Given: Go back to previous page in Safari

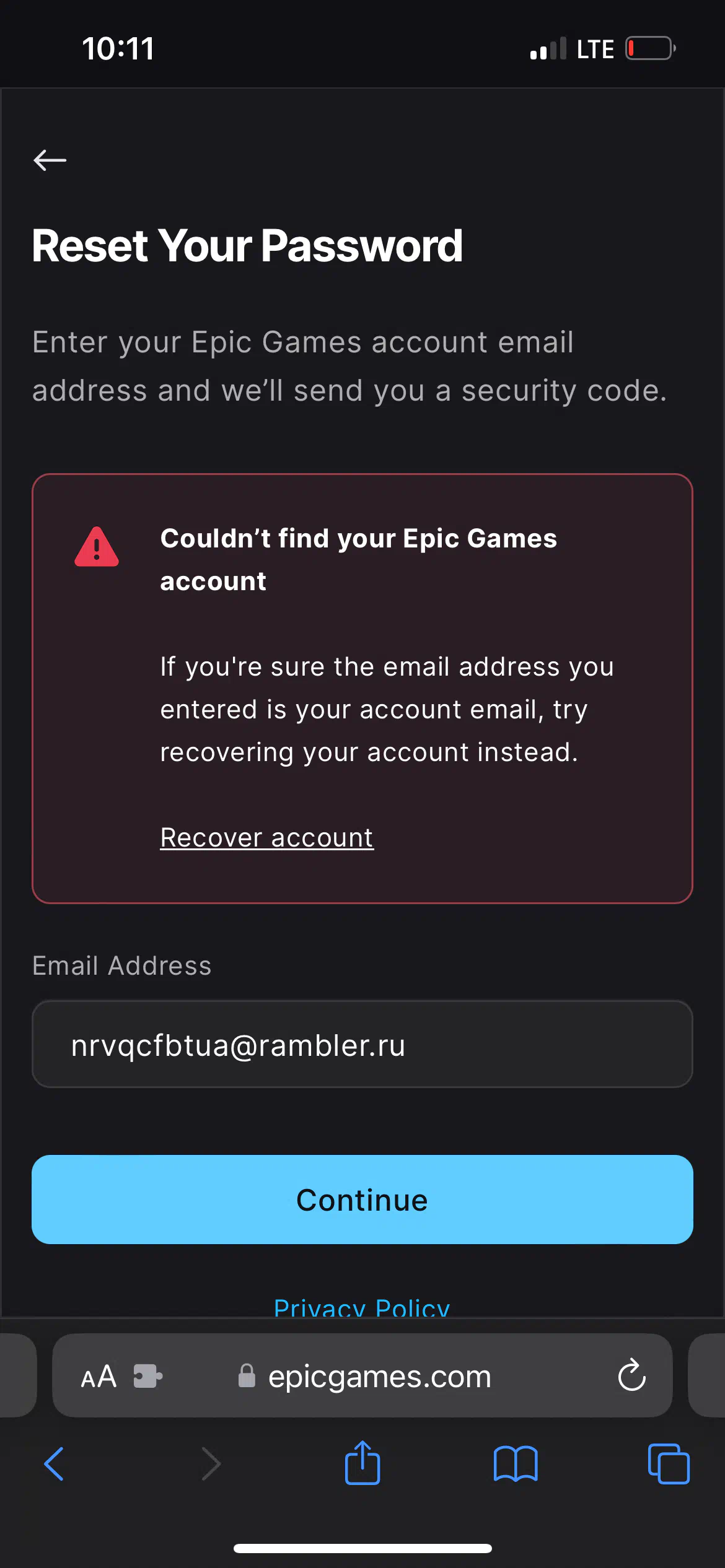Looking at the screenshot, I should 54,1464.
